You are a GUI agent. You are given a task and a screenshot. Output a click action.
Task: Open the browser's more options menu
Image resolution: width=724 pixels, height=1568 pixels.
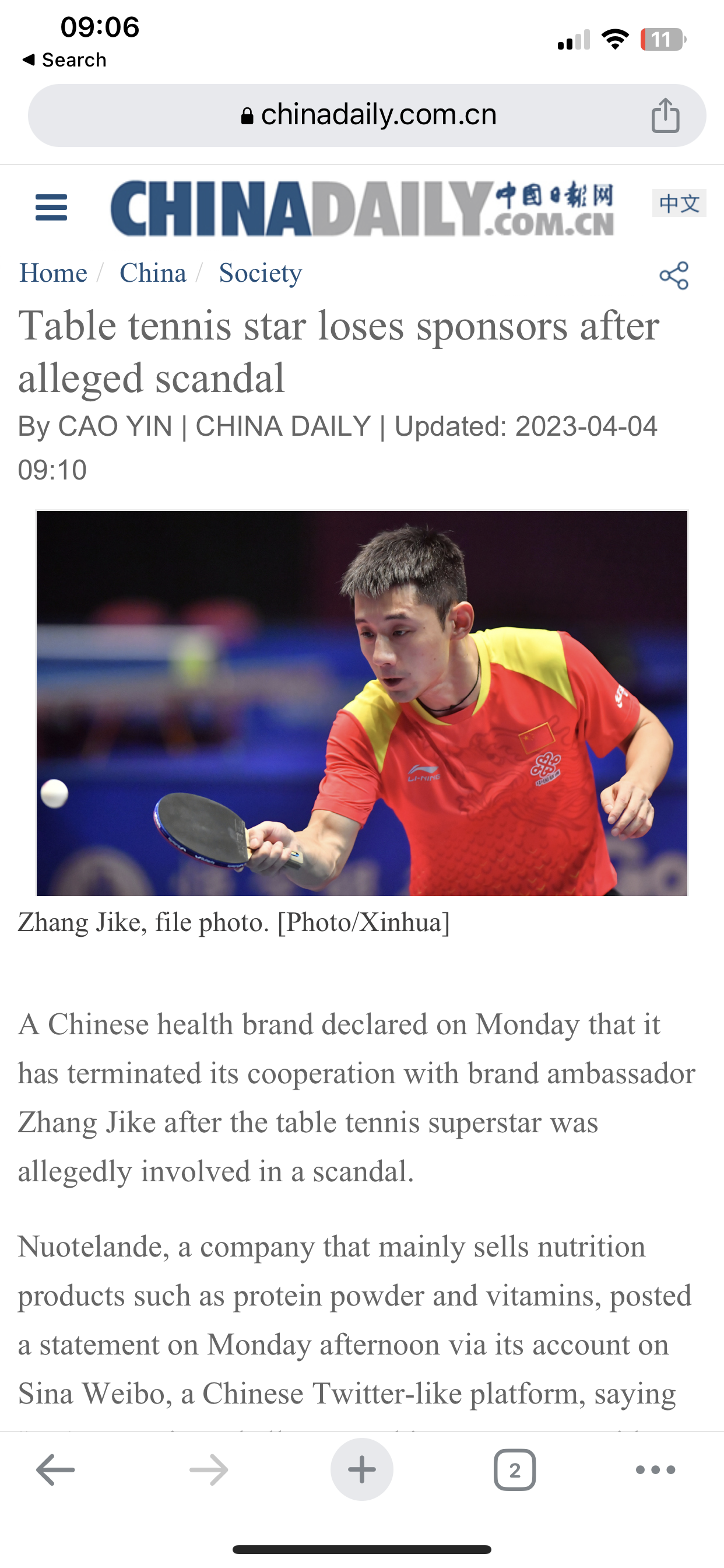655,1469
